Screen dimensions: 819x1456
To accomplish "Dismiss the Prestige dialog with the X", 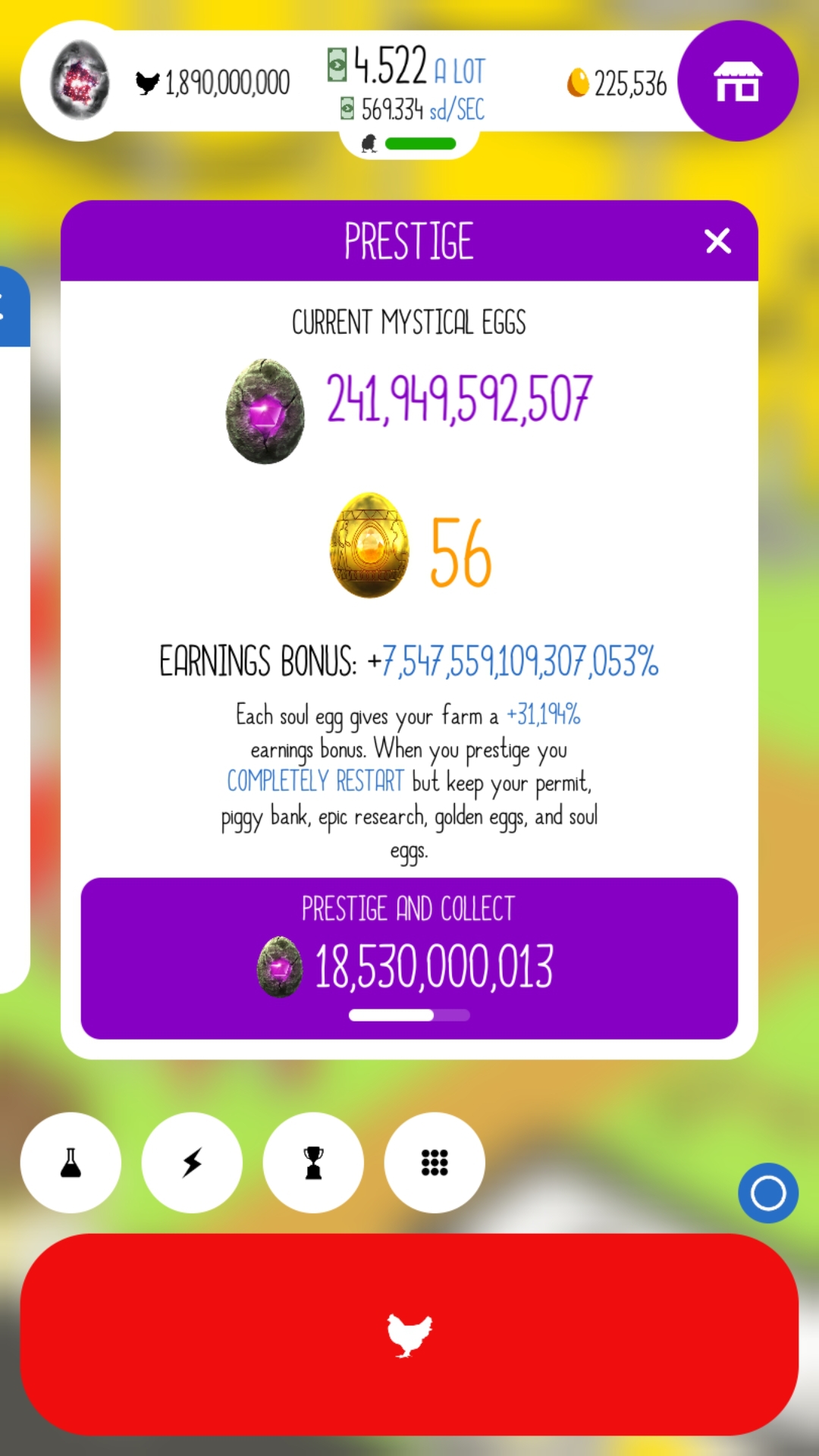I will click(717, 241).
